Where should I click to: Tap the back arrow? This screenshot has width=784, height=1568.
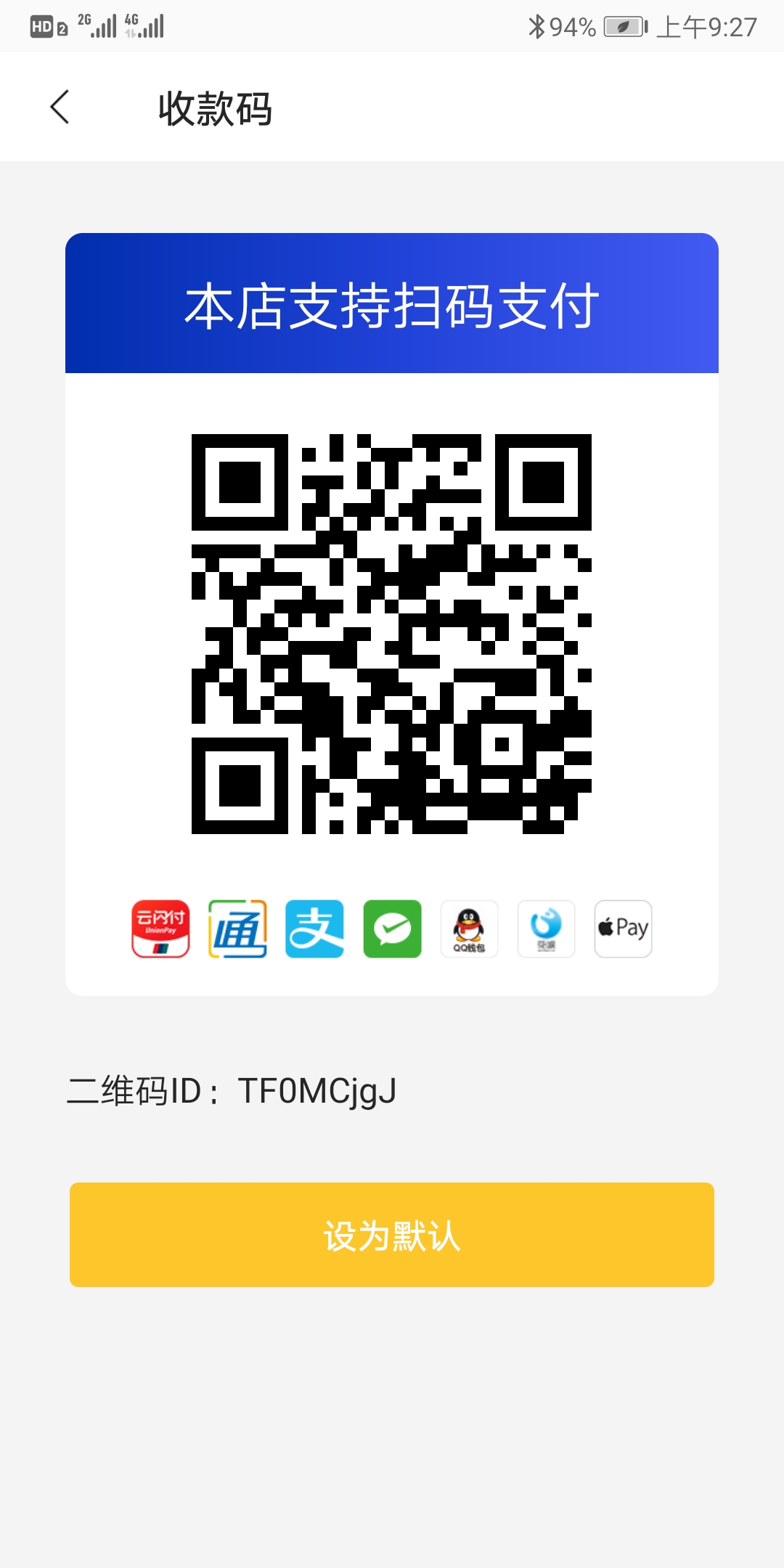[60, 107]
